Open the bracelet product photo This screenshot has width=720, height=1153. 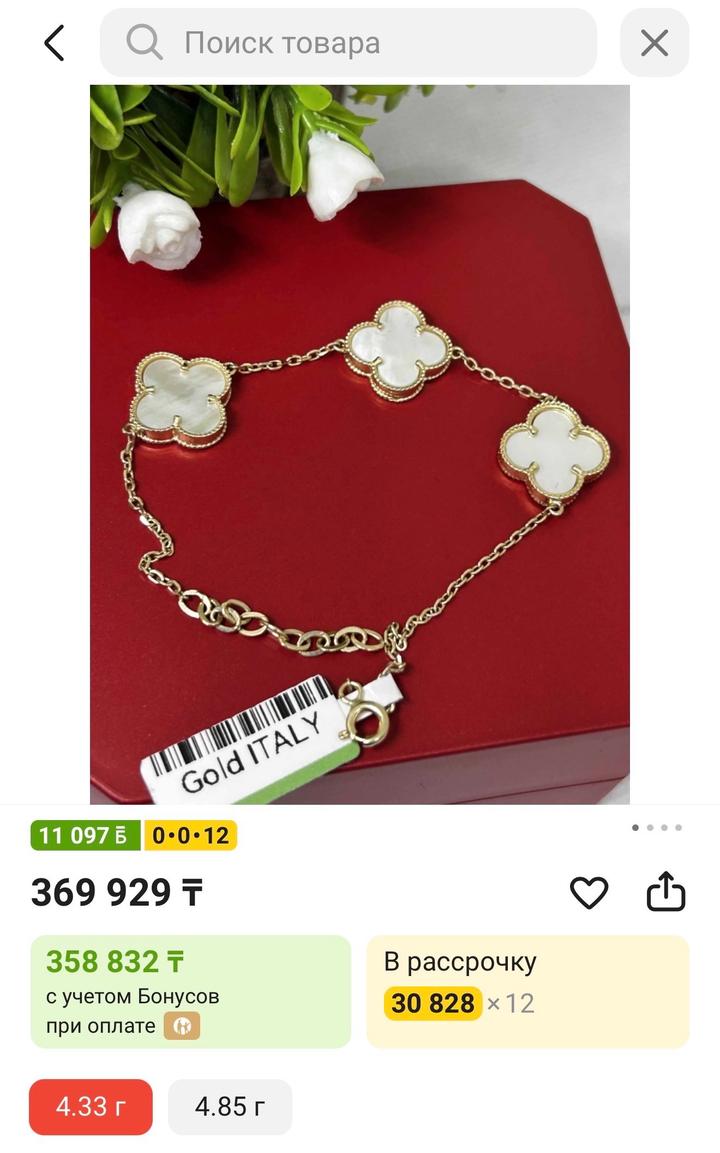point(360,444)
